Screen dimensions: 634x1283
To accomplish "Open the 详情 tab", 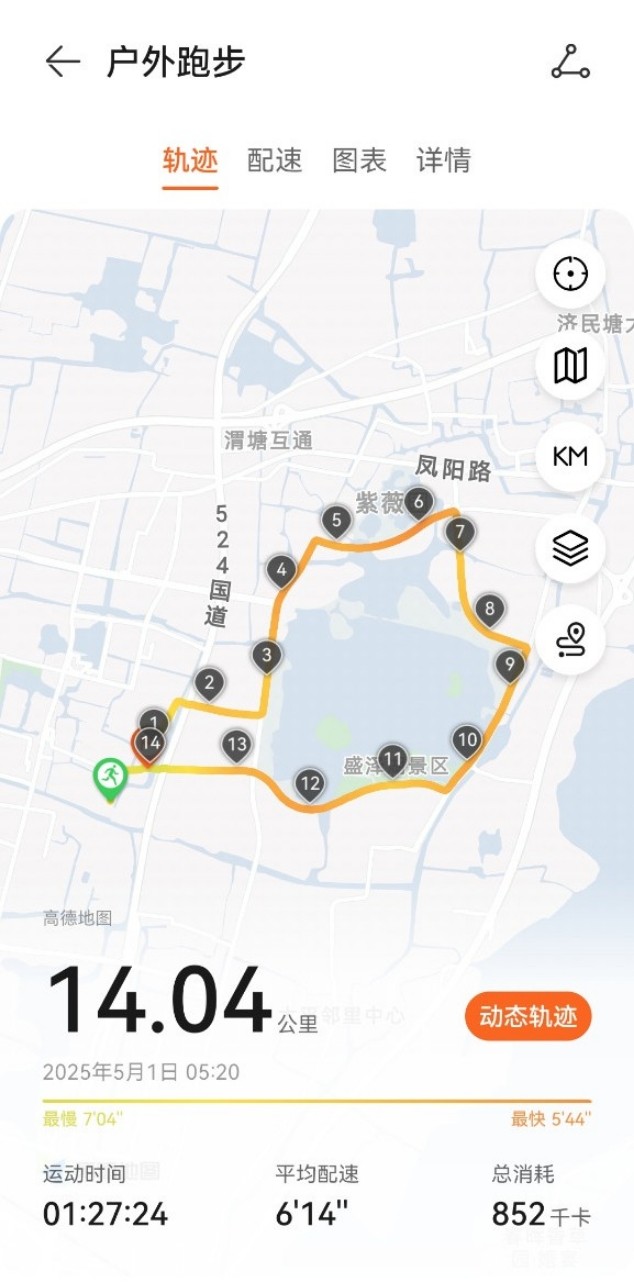I will pos(444,160).
